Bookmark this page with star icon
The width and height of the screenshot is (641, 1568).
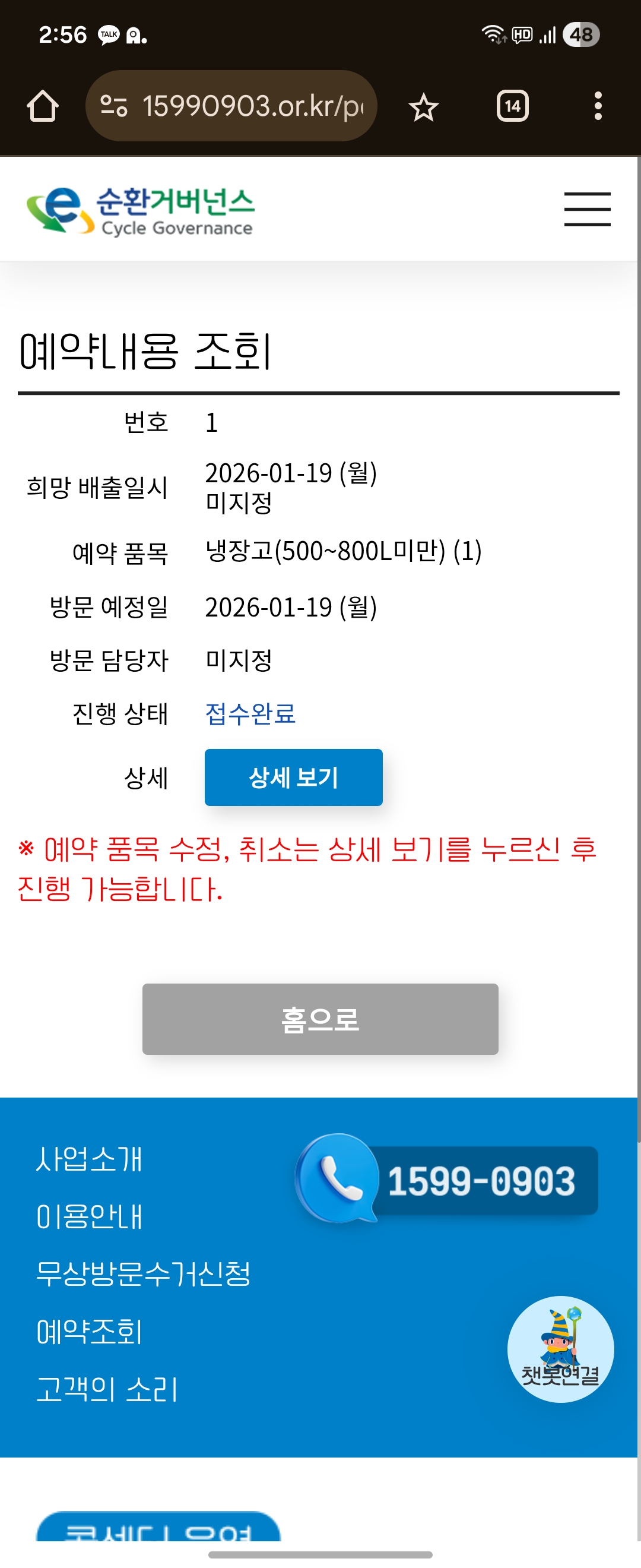click(423, 107)
